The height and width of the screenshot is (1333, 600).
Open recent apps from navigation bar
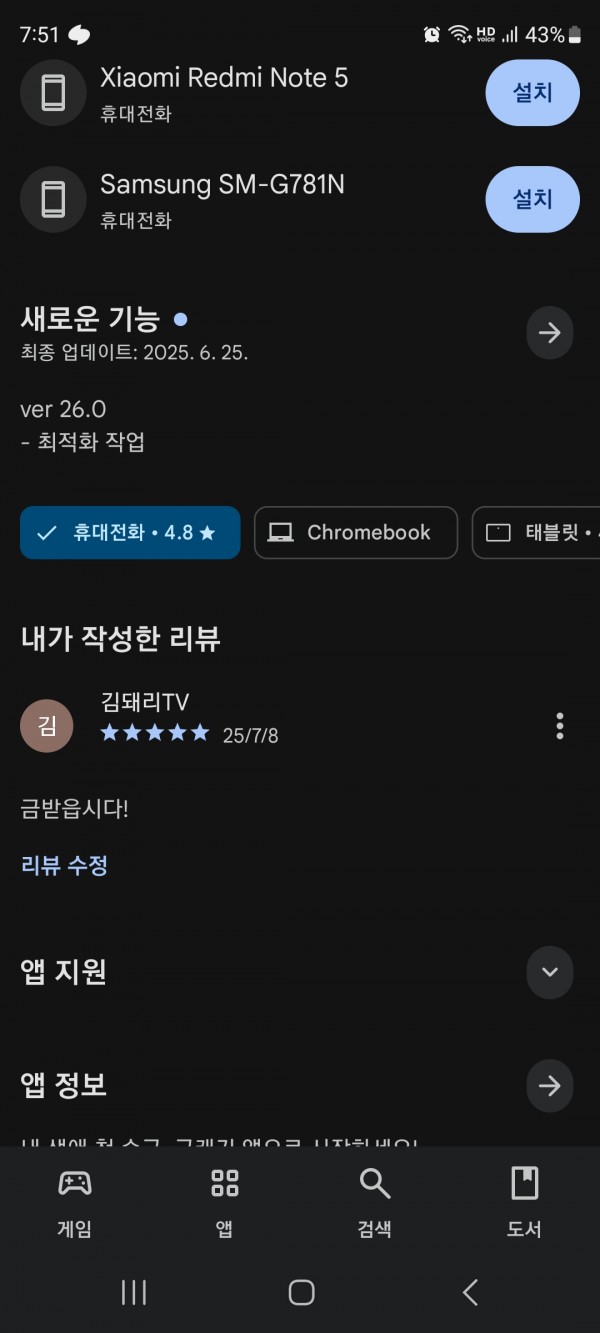click(134, 1292)
